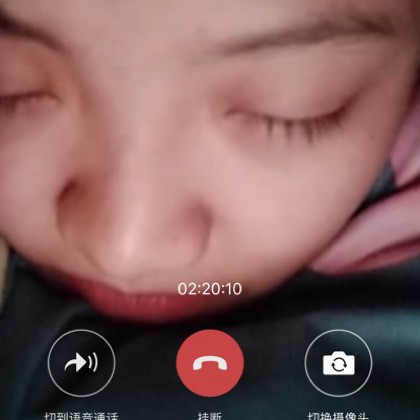Hang up the video call
The image size is (420, 420).
210,363
